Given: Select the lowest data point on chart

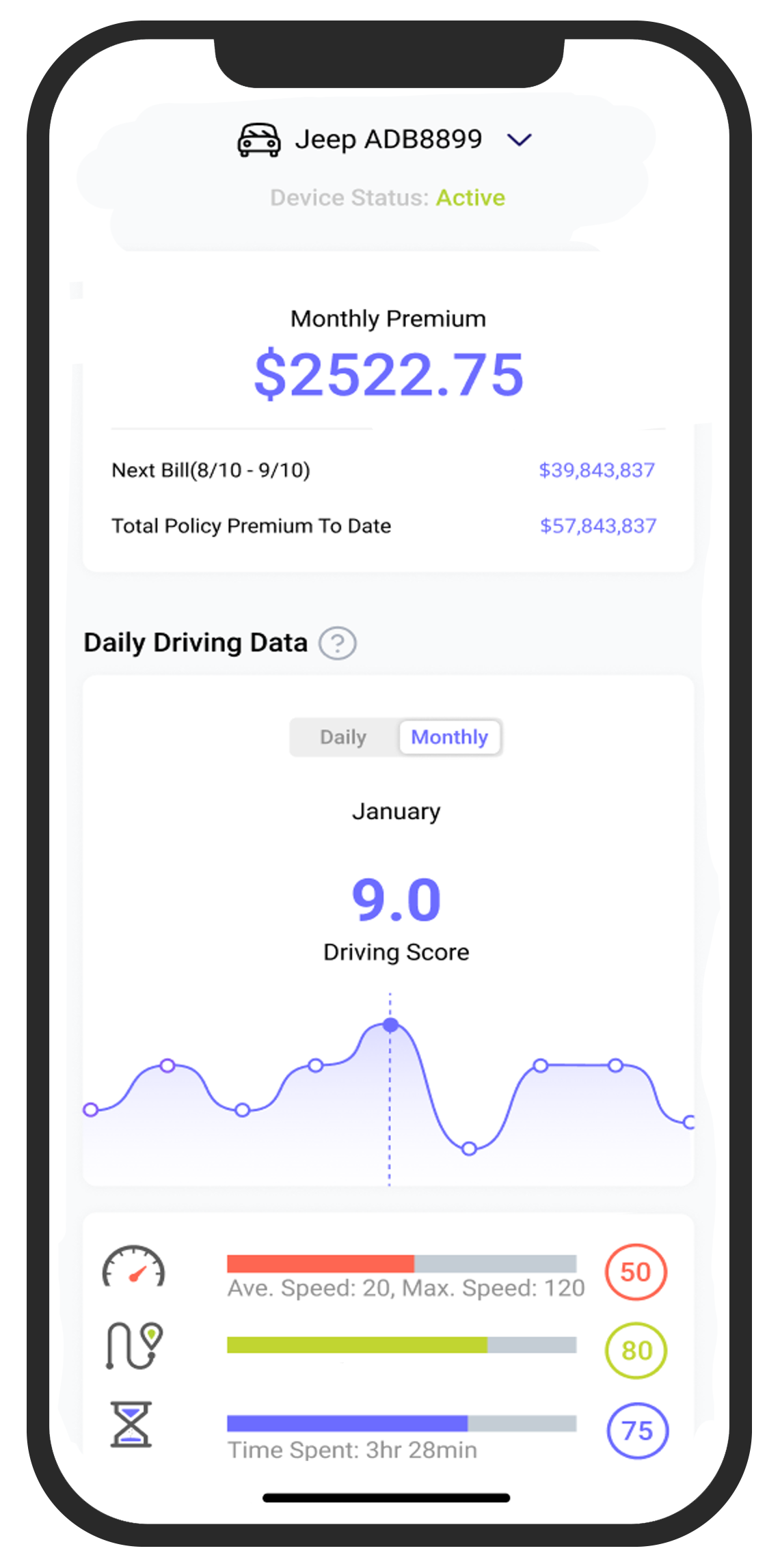Looking at the screenshot, I should point(469,1149).
